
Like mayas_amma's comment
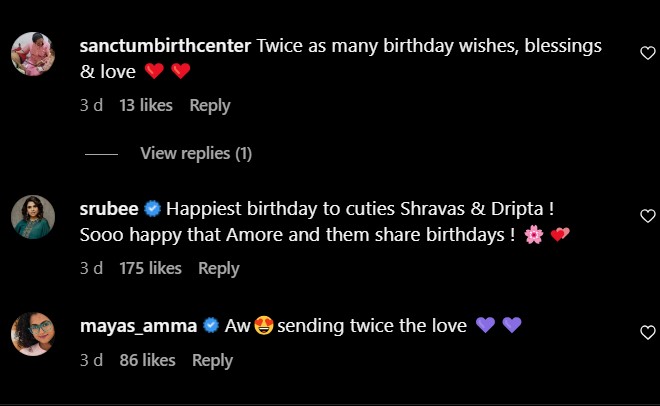pyautogui.click(x=646, y=332)
